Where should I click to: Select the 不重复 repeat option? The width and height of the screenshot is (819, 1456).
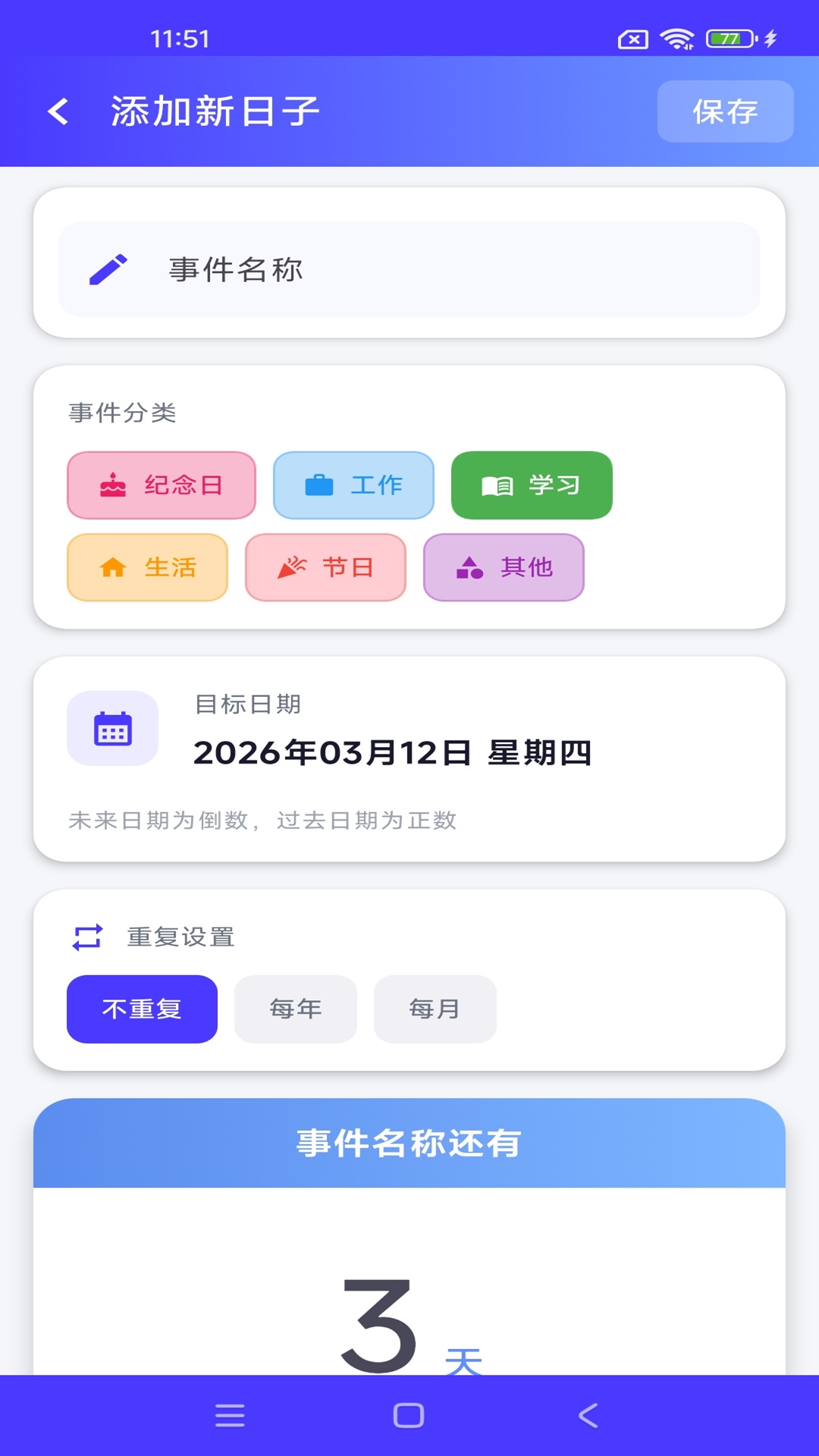pyautogui.click(x=142, y=1009)
